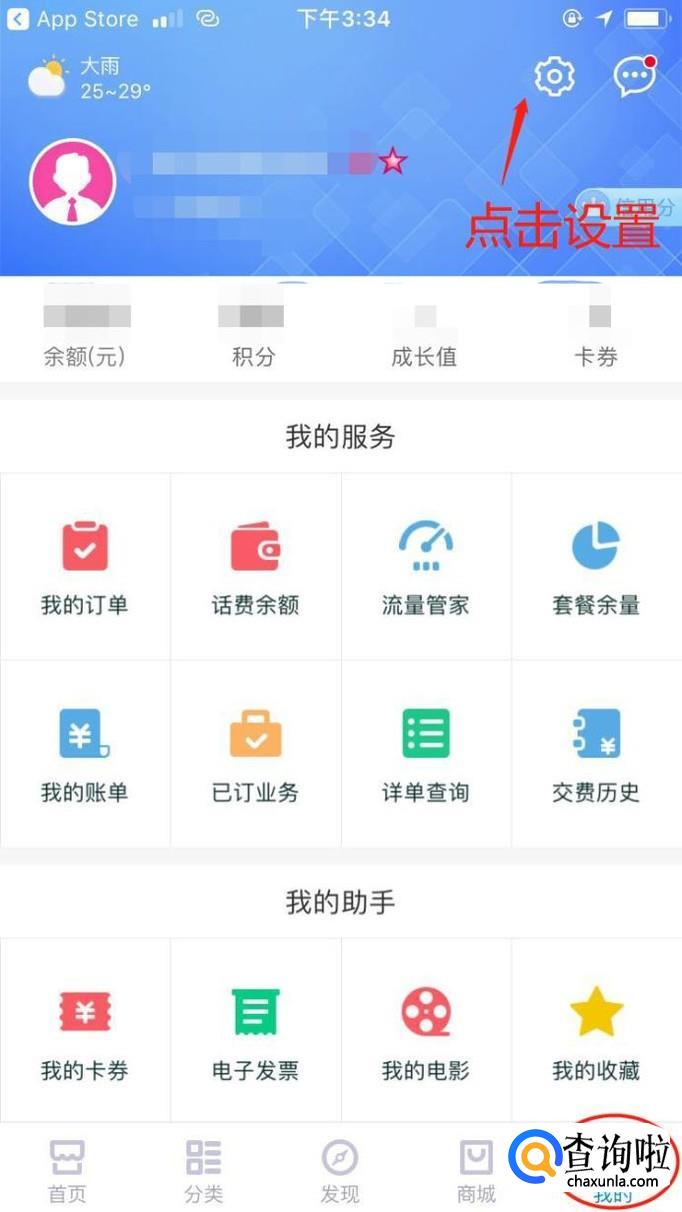682x1212 pixels.
Task: Switch to the 发现 tab
Action: 340,1171
